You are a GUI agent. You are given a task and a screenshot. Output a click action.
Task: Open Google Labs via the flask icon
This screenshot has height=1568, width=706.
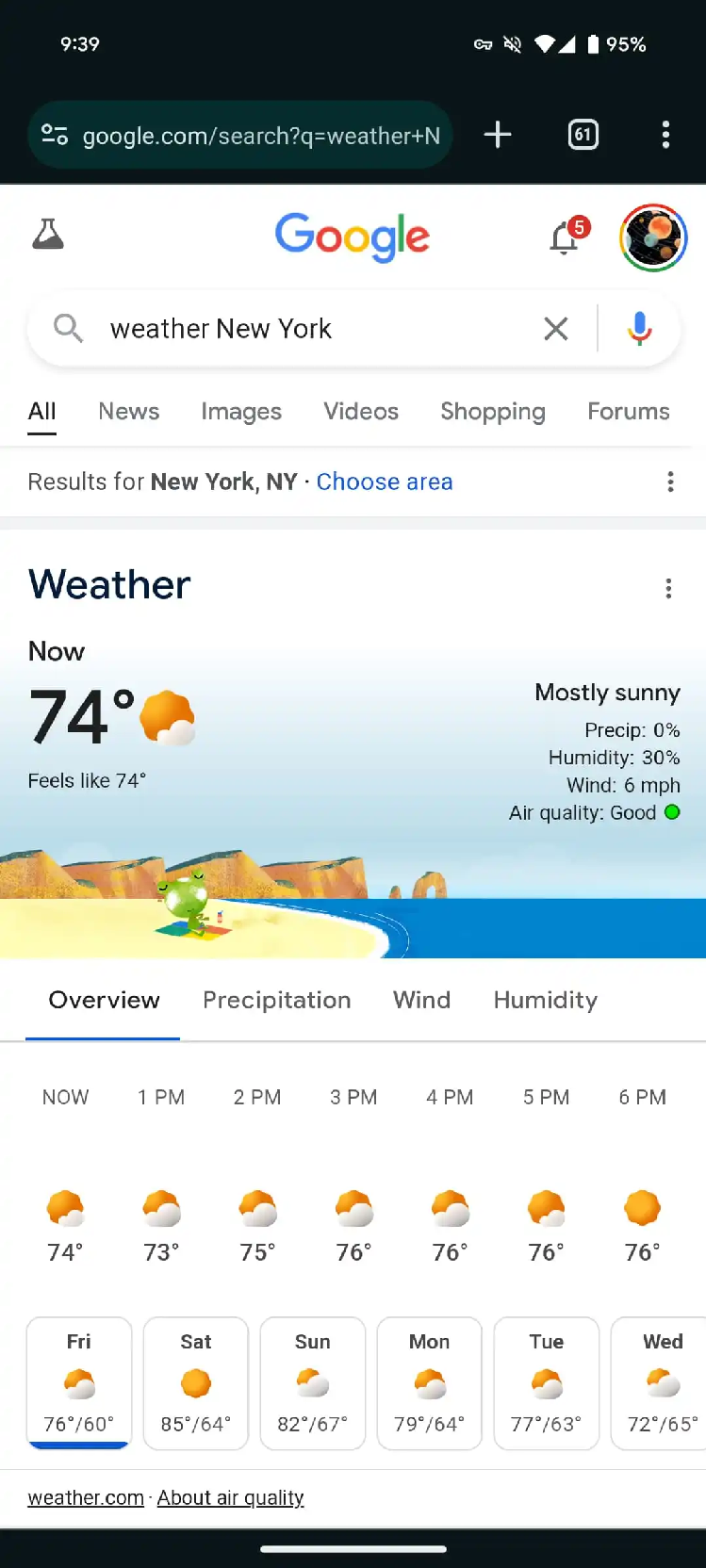click(x=48, y=236)
